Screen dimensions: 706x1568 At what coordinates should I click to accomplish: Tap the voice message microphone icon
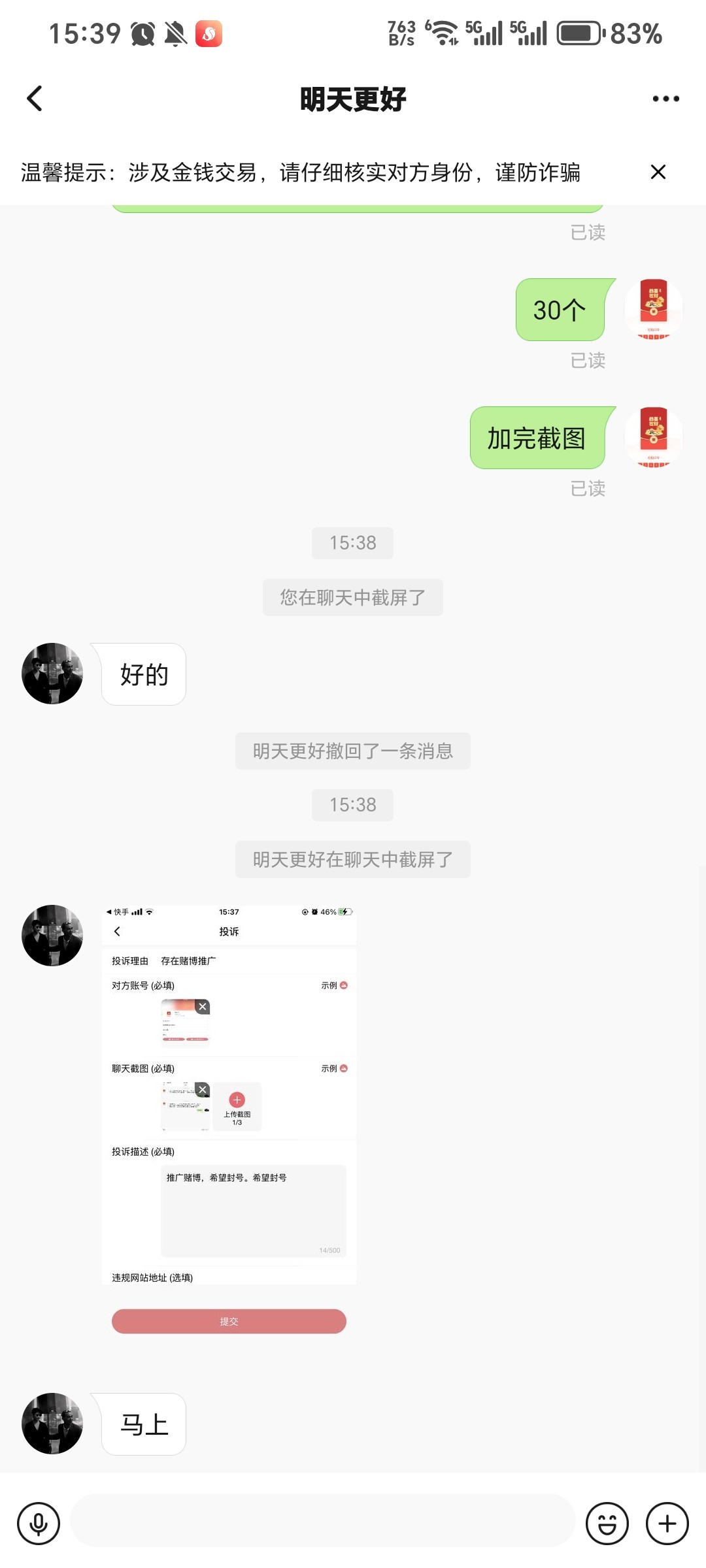39,1523
